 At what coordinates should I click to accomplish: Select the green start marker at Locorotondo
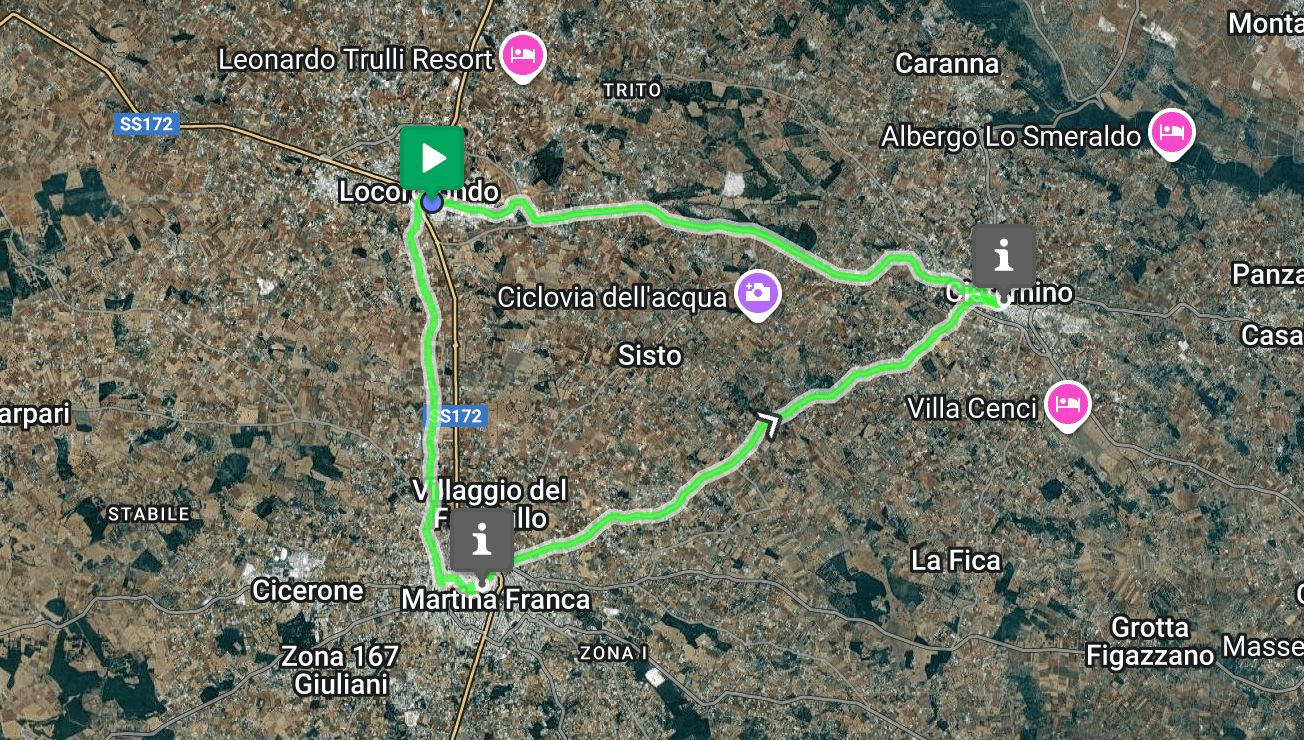point(432,158)
